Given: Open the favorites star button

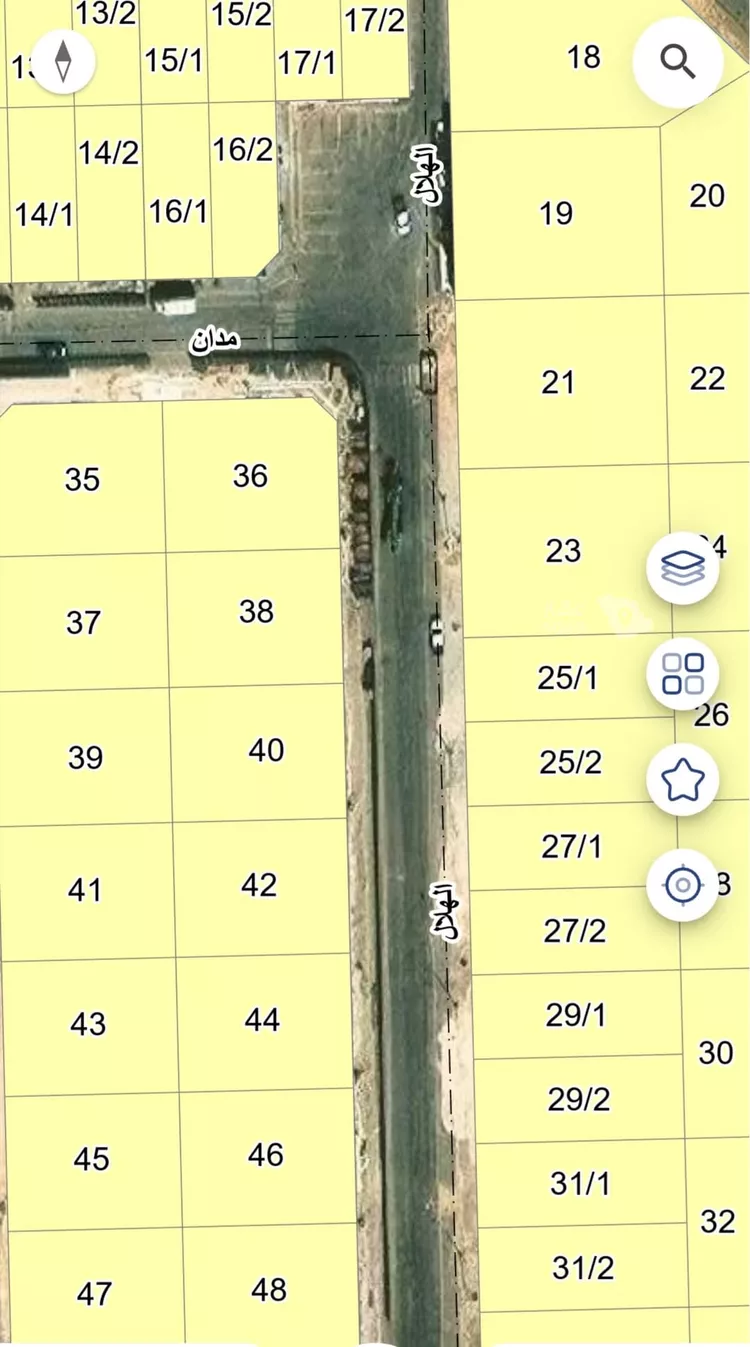Looking at the screenshot, I should point(683,779).
